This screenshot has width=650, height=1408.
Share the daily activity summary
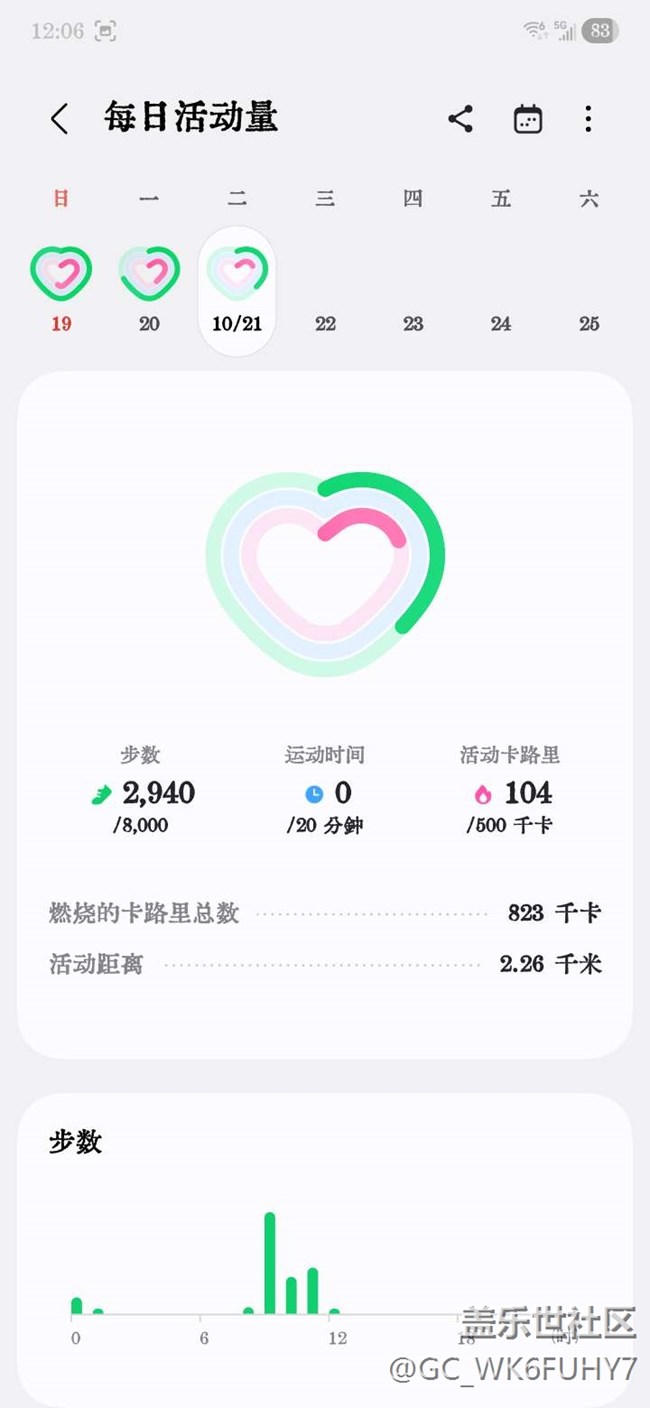click(x=460, y=119)
